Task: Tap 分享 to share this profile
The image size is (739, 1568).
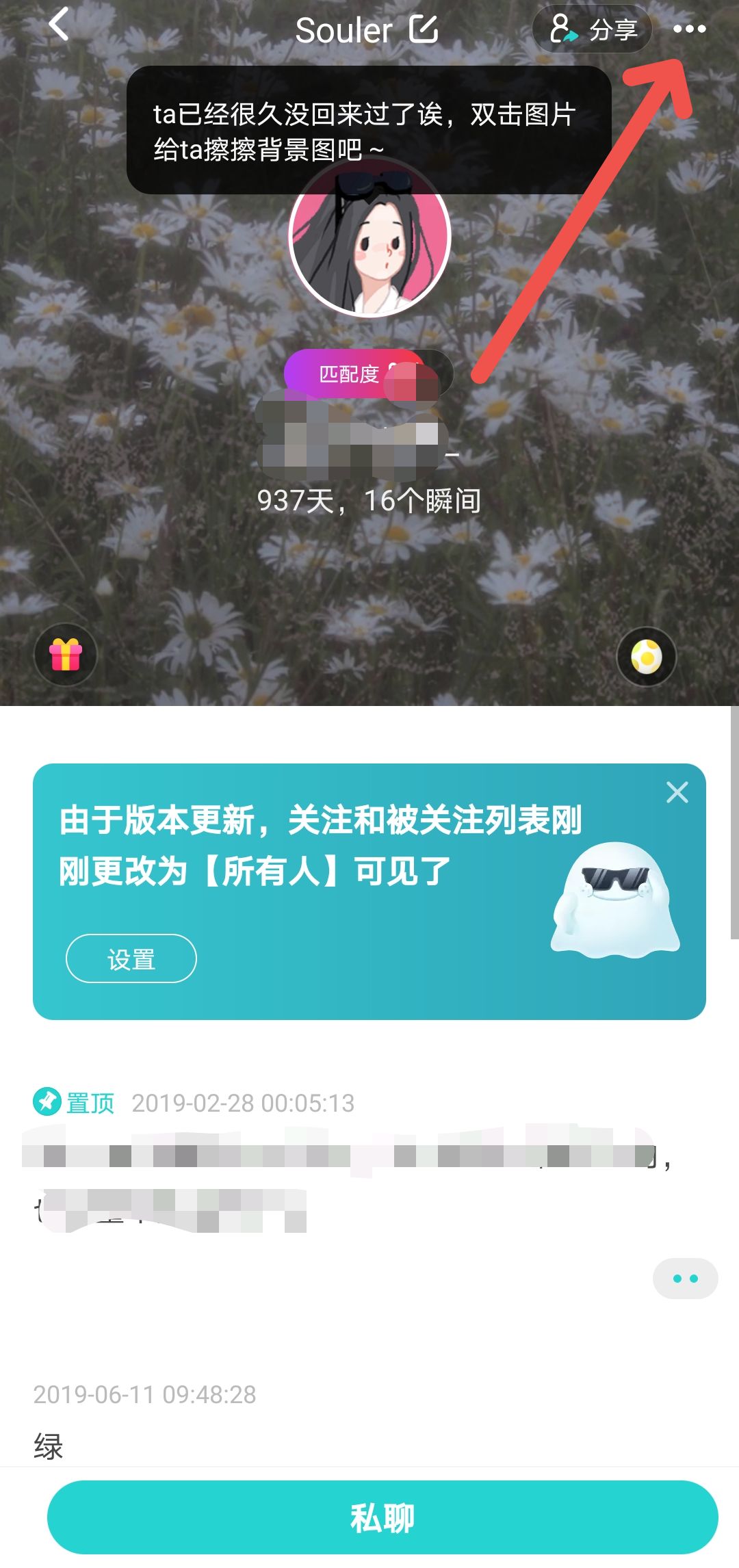Action: point(614,29)
